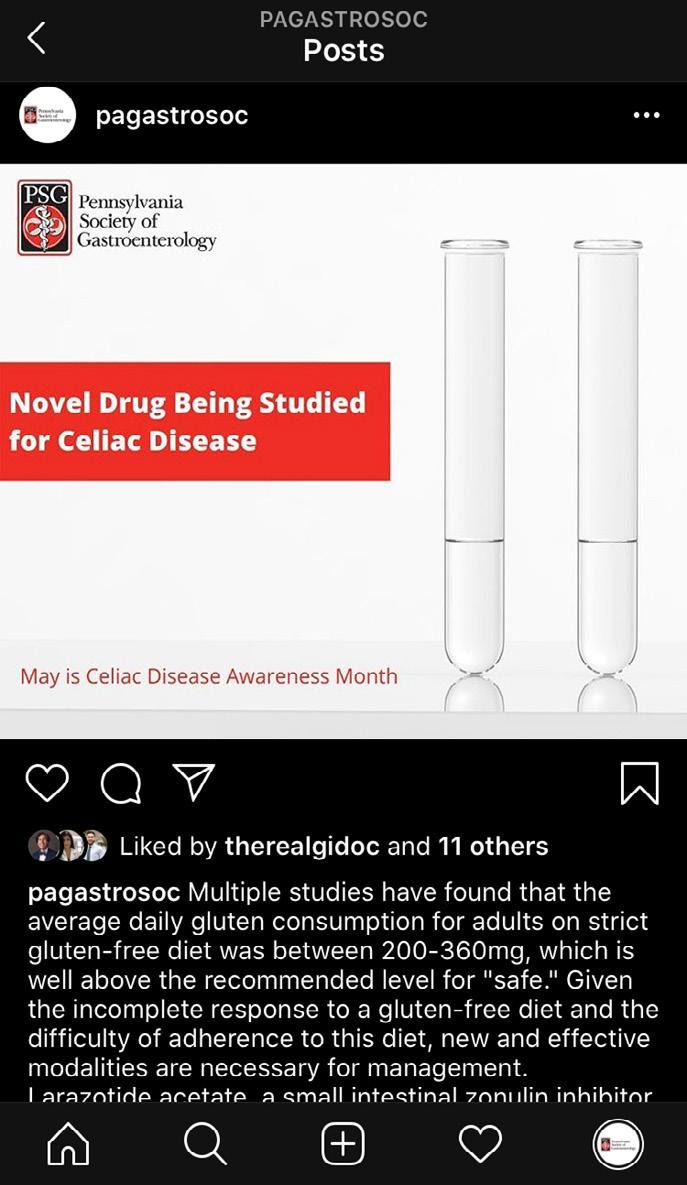
Task: Open the post's three-dot options menu
Action: pos(646,116)
